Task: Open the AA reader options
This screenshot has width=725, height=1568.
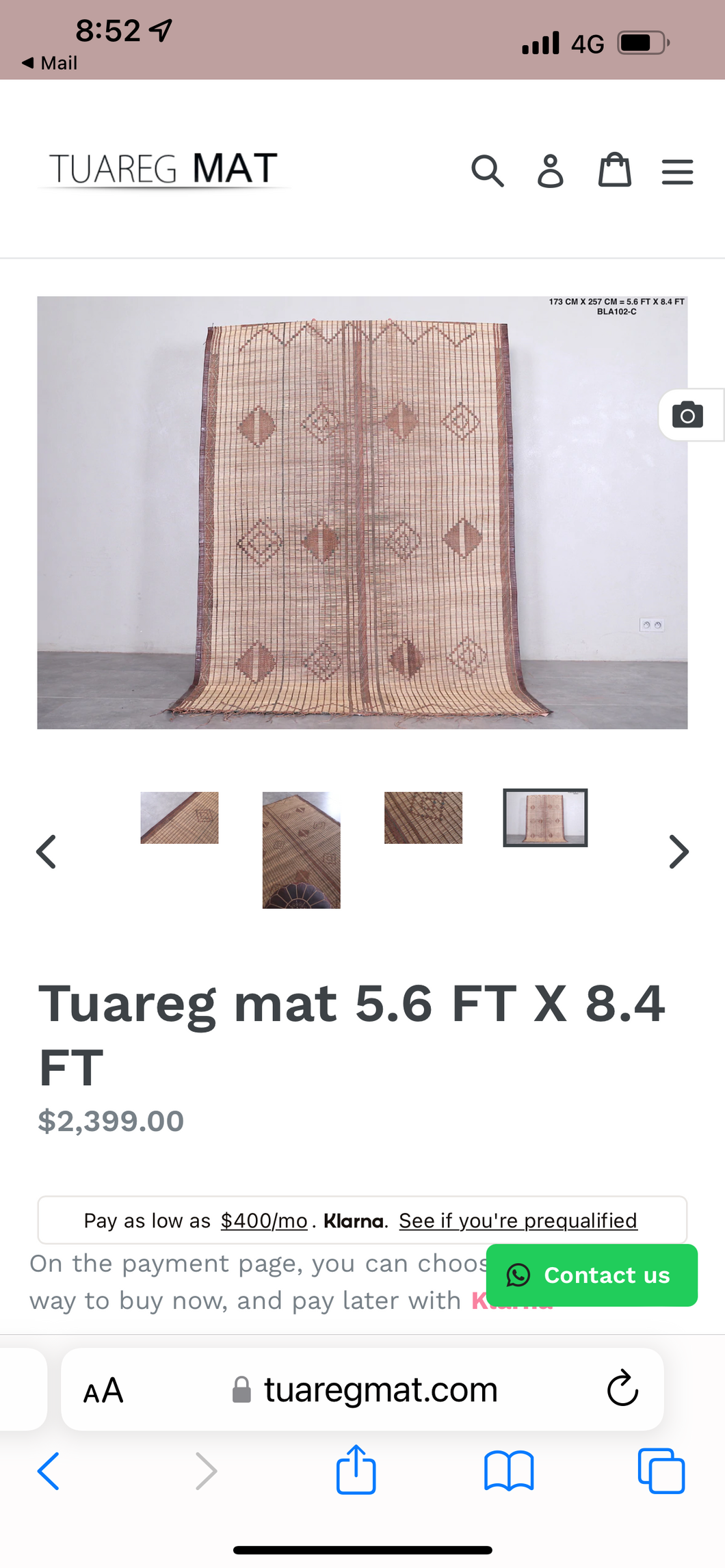Action: coord(103,1391)
